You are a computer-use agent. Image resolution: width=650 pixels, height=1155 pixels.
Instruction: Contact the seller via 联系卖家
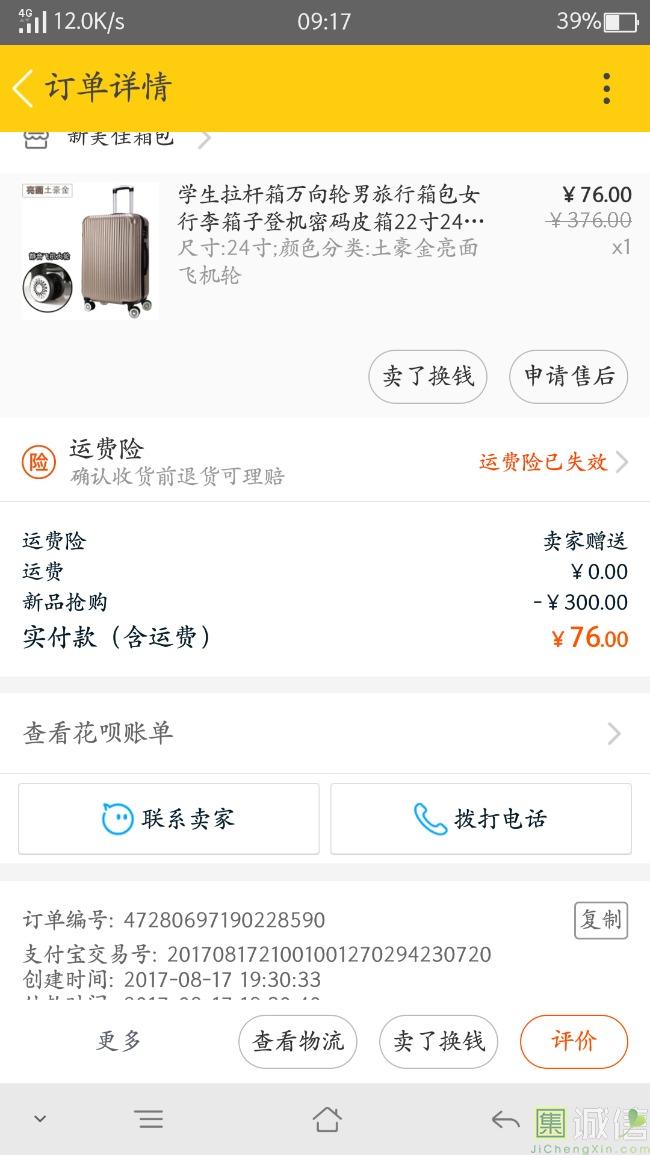click(x=169, y=819)
